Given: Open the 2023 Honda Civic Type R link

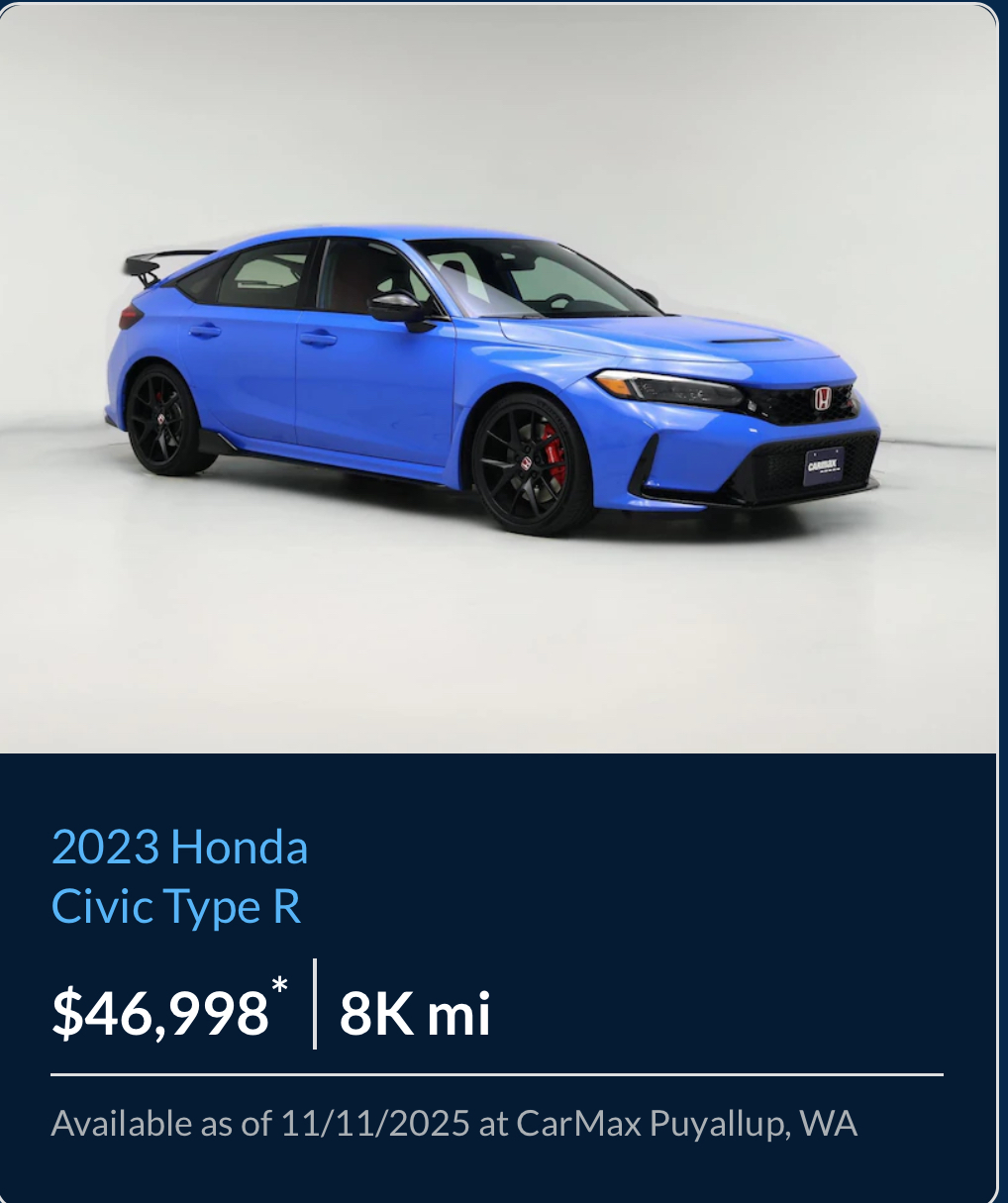Looking at the screenshot, I should pyautogui.click(x=179, y=876).
